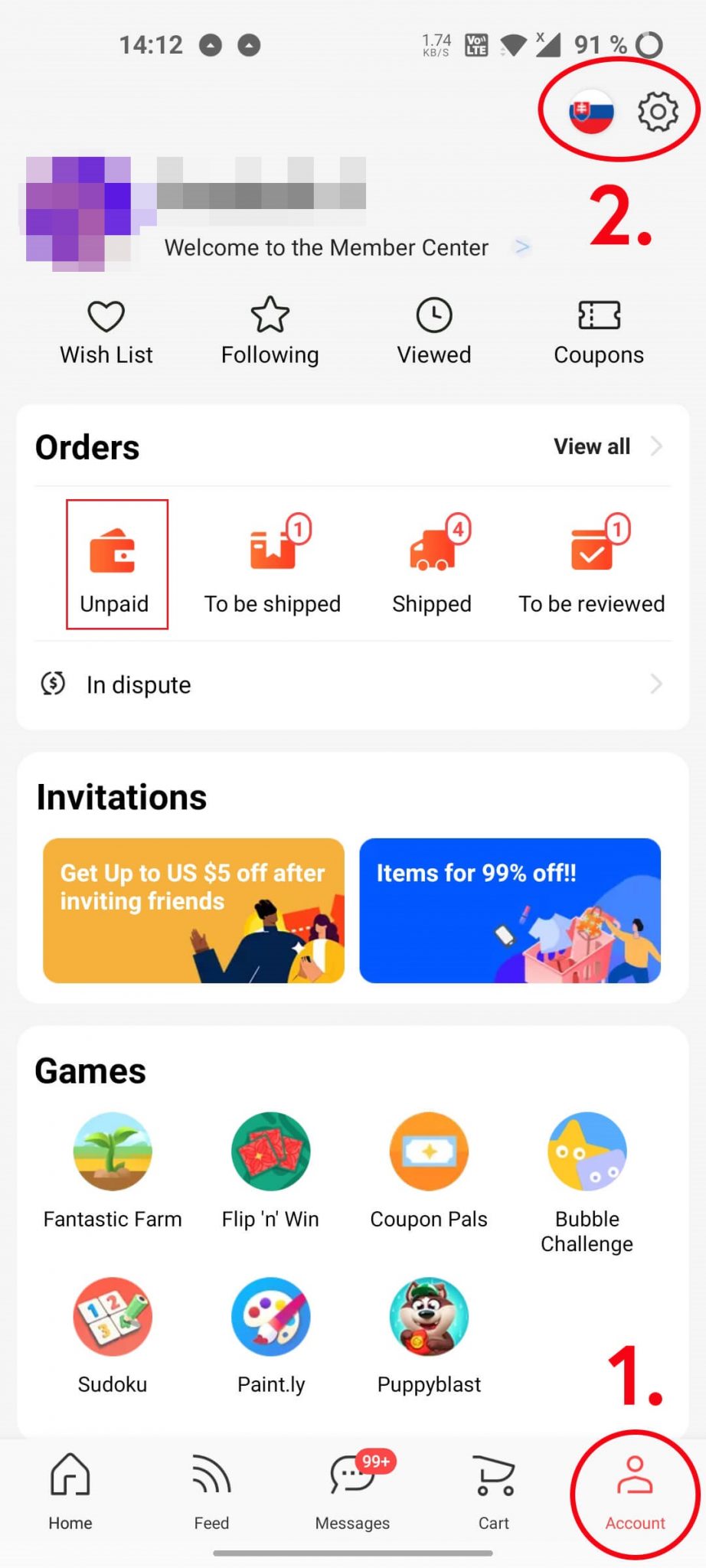
Task: Open recently Viewed items
Action: 434,332
